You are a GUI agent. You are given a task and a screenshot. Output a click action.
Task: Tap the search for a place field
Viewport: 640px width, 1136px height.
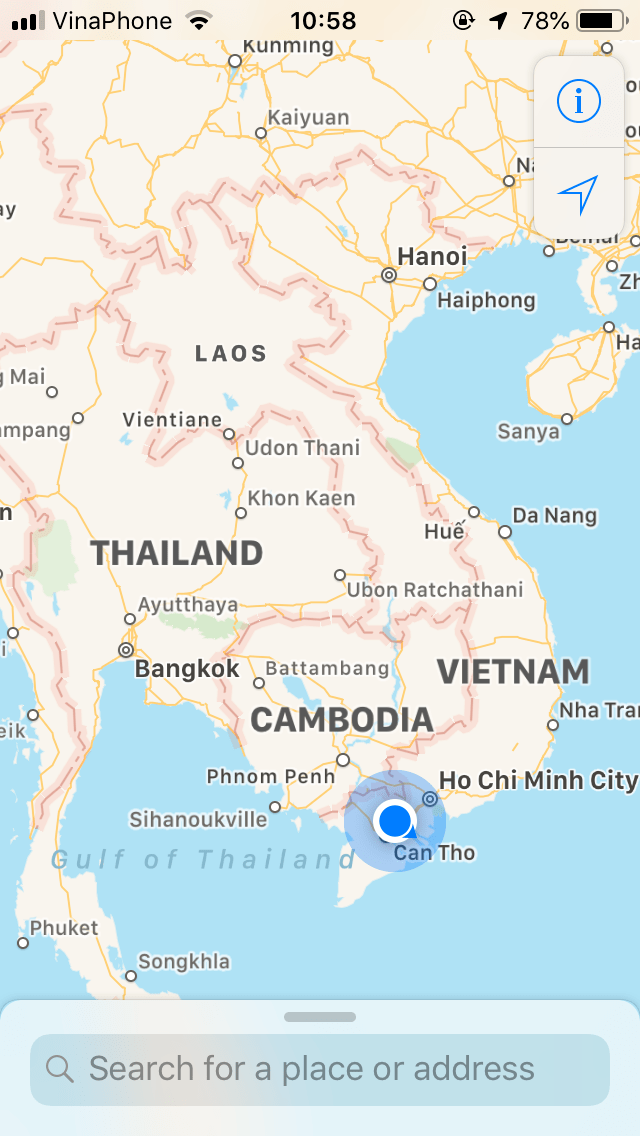pos(320,1069)
